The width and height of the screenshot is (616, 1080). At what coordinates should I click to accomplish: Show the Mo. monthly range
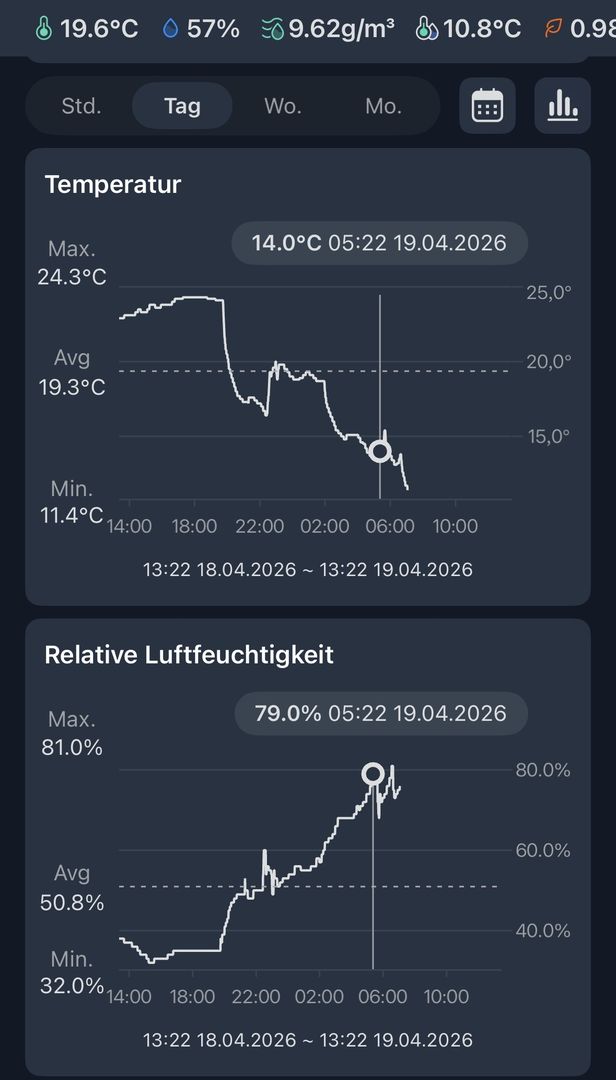tap(383, 106)
